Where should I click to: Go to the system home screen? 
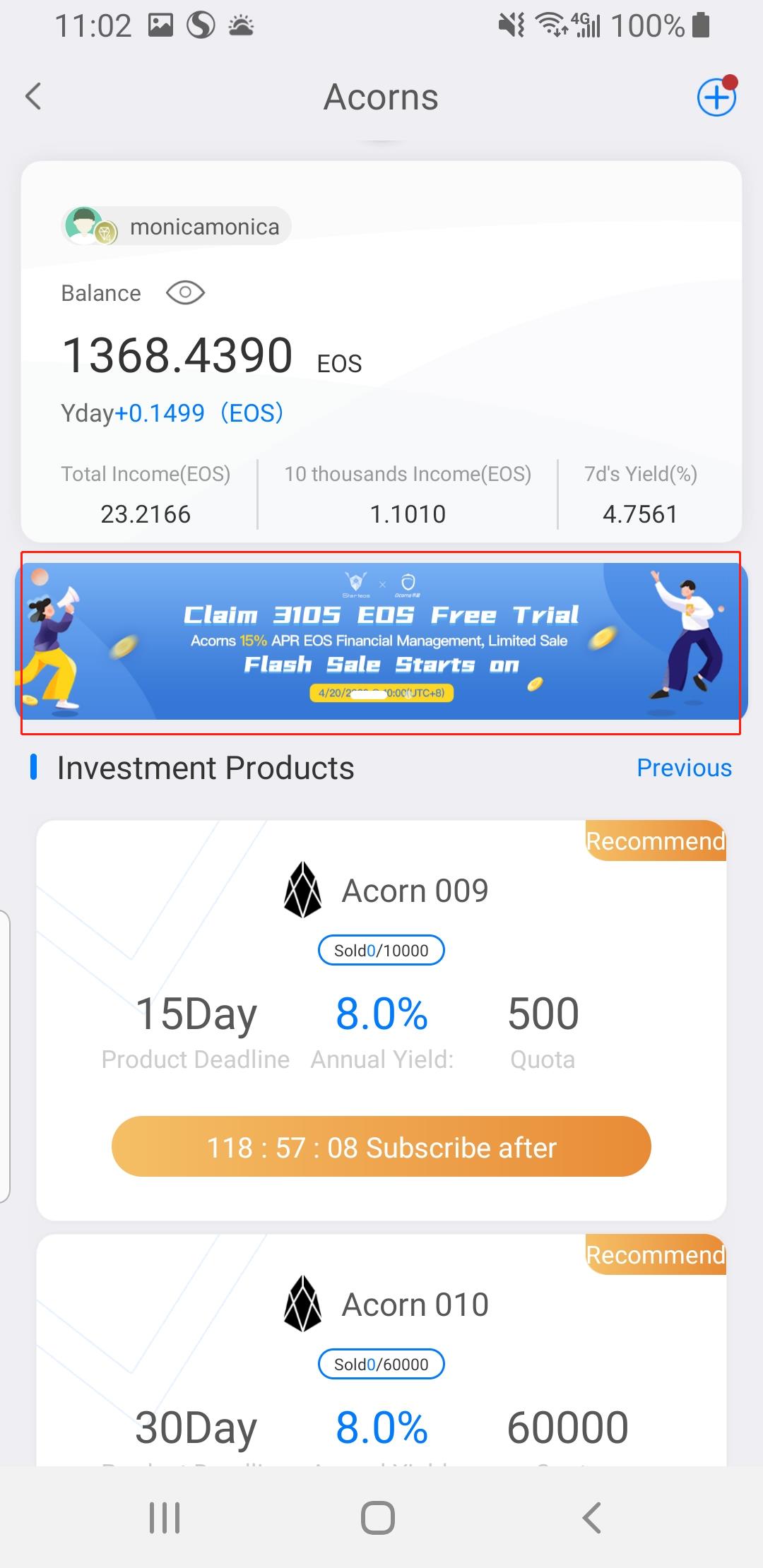point(378,1517)
